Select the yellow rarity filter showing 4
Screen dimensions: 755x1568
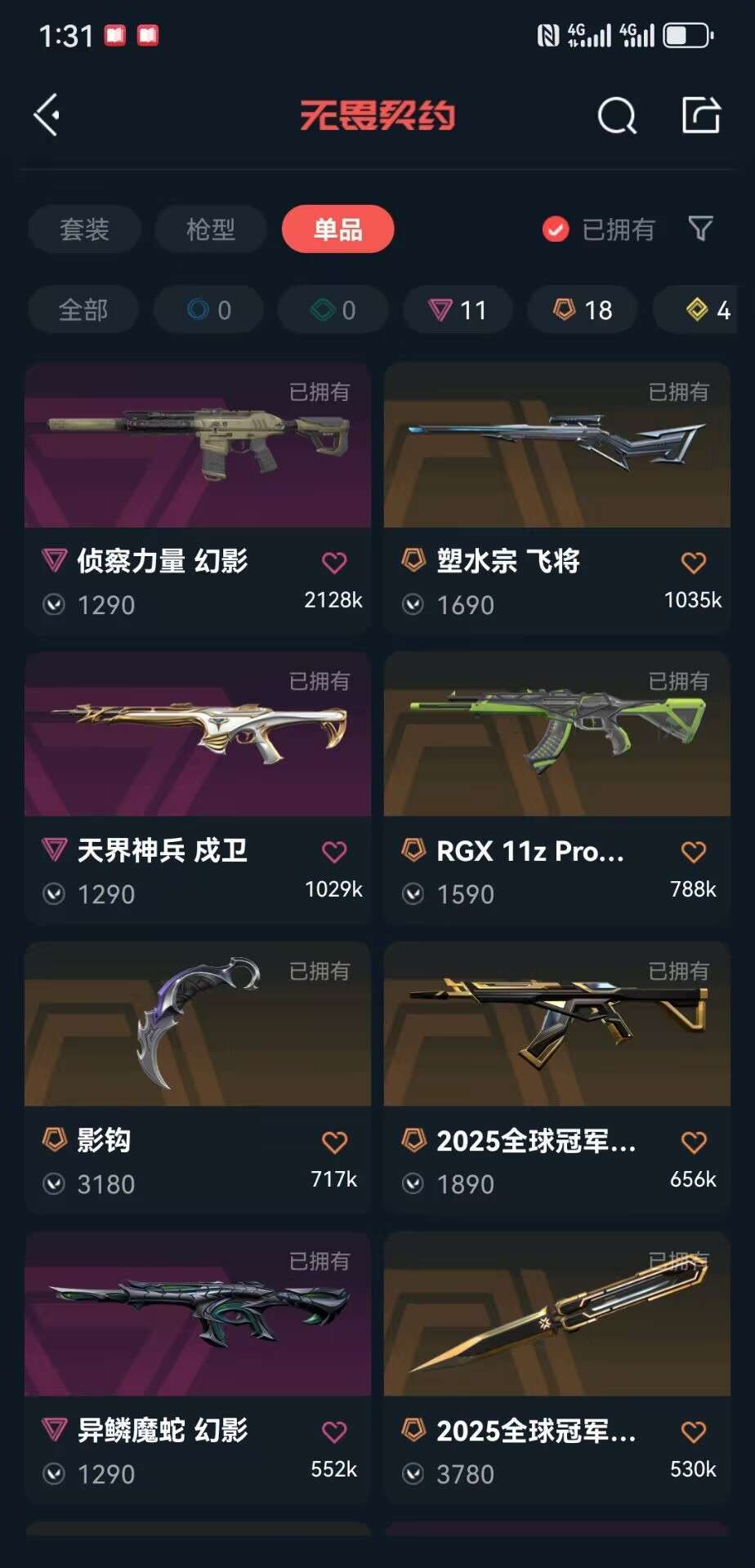[x=703, y=310]
